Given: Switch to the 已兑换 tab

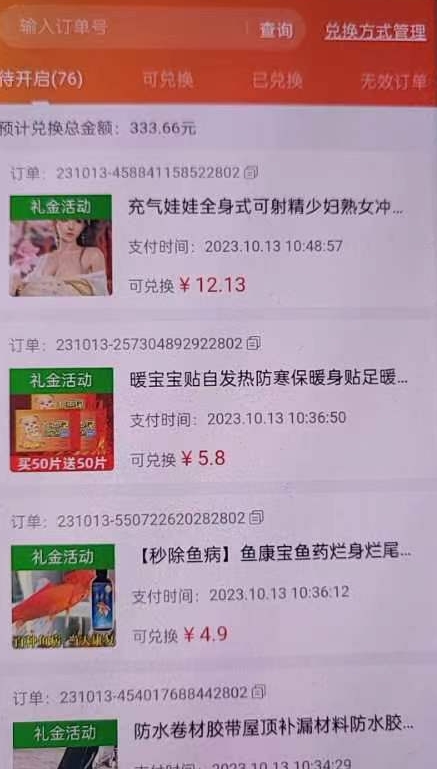Looking at the screenshot, I should (277, 81).
